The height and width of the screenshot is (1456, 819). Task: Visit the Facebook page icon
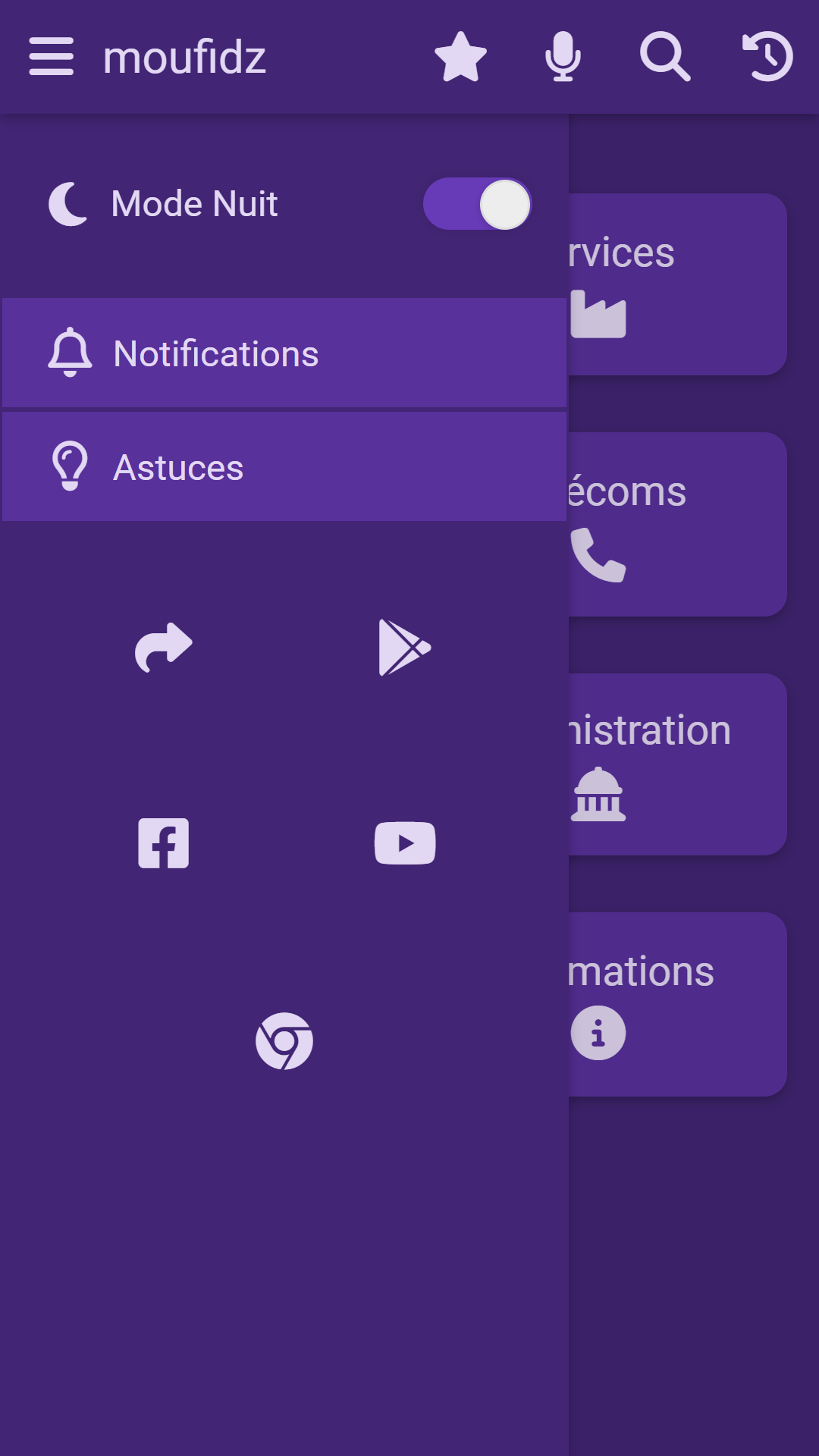point(163,843)
